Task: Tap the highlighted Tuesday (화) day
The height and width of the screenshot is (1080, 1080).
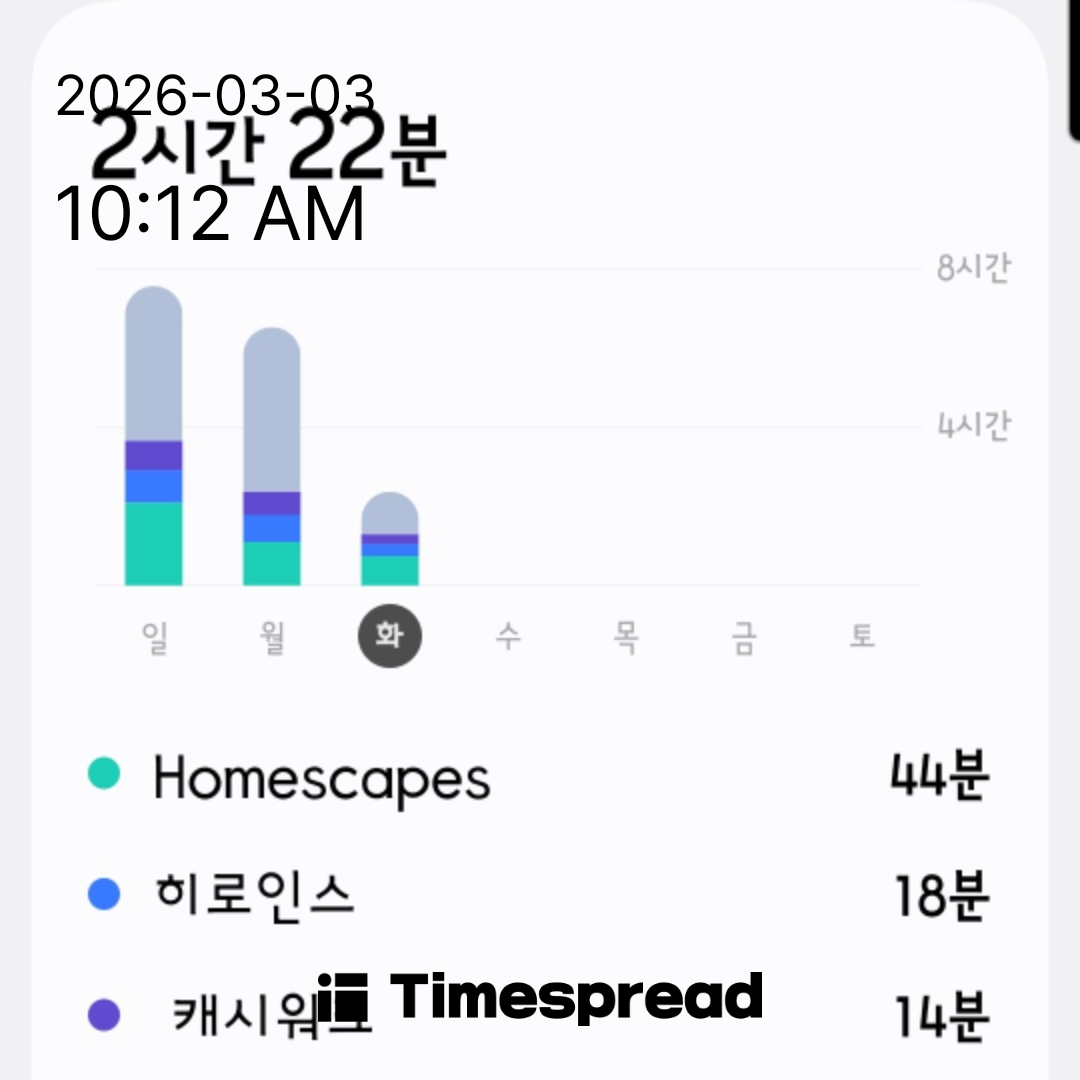Action: click(x=390, y=637)
